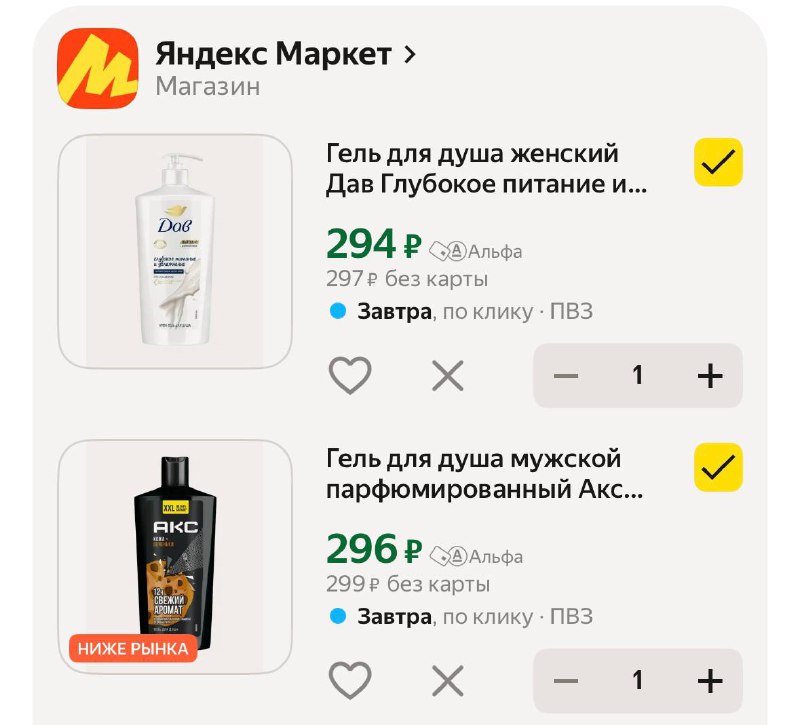
Task: Decrease Dove shower gel quantity
Action: [566, 376]
